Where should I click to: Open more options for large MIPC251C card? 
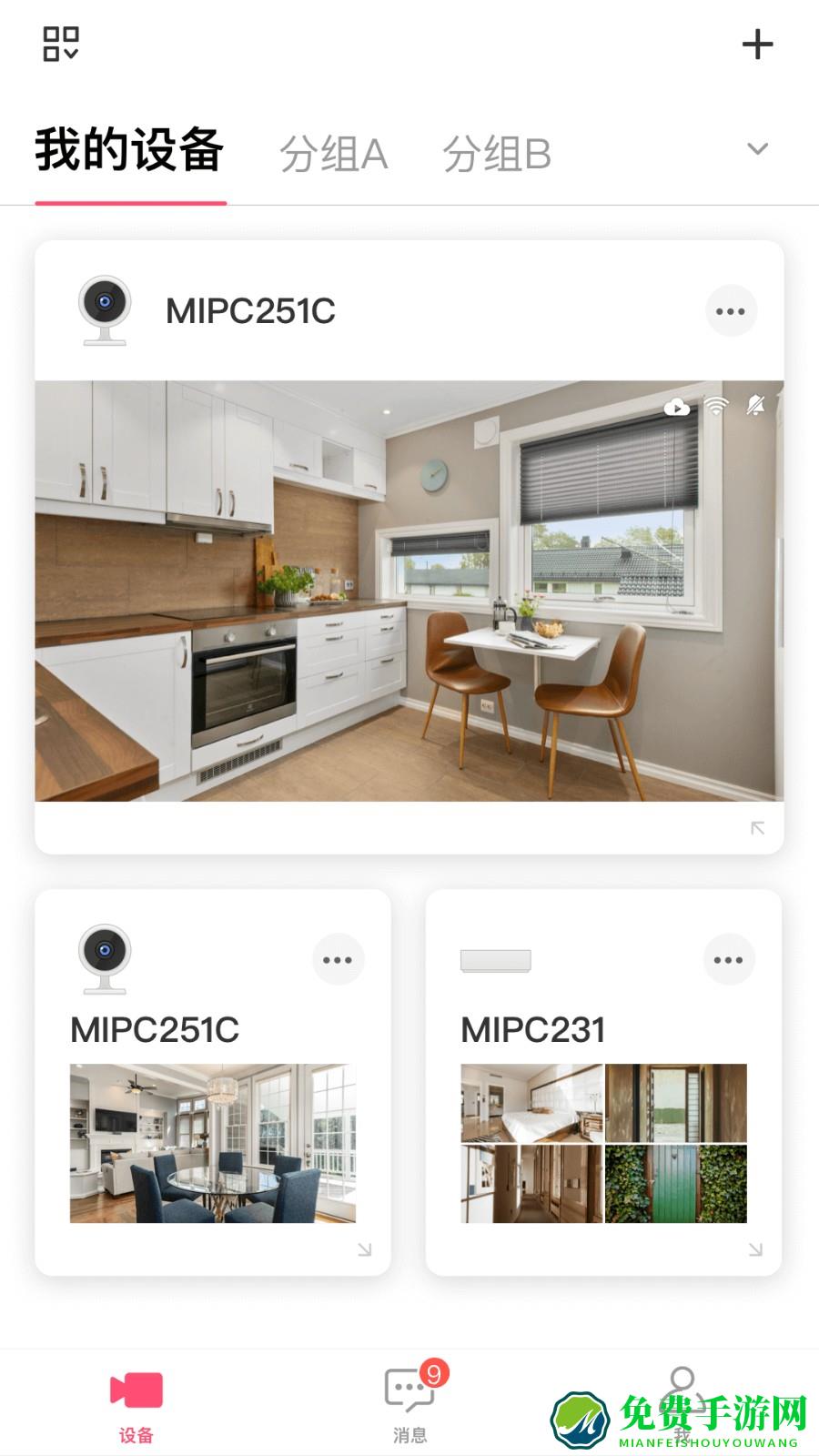tap(731, 311)
